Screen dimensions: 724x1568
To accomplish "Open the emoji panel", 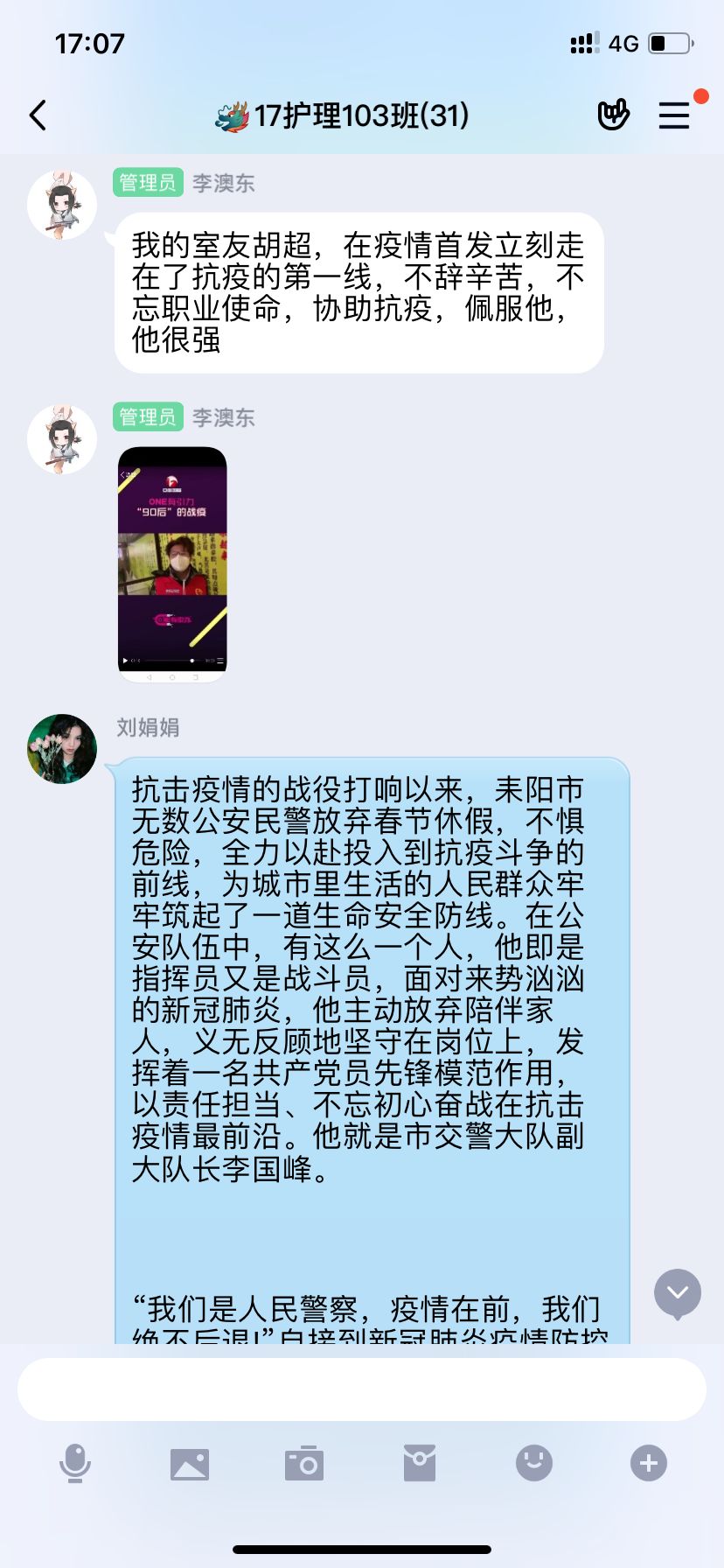I will (534, 1463).
